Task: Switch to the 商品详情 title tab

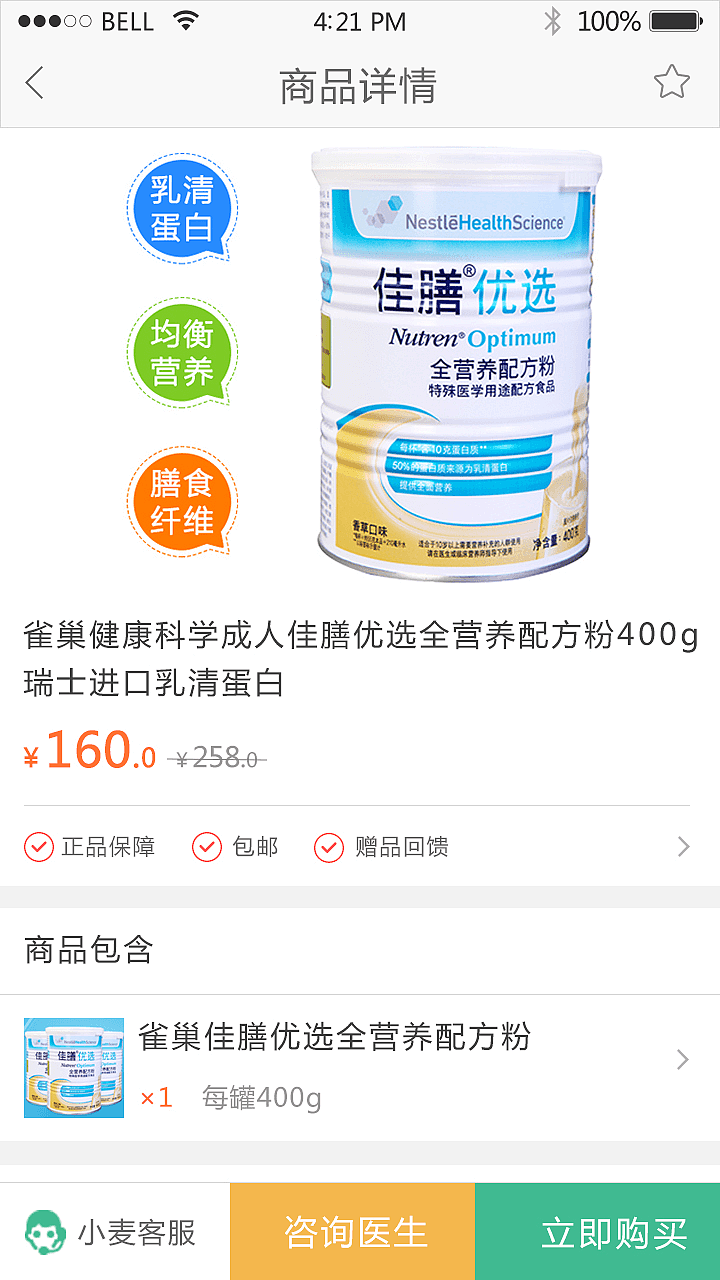Action: pyautogui.click(x=360, y=85)
